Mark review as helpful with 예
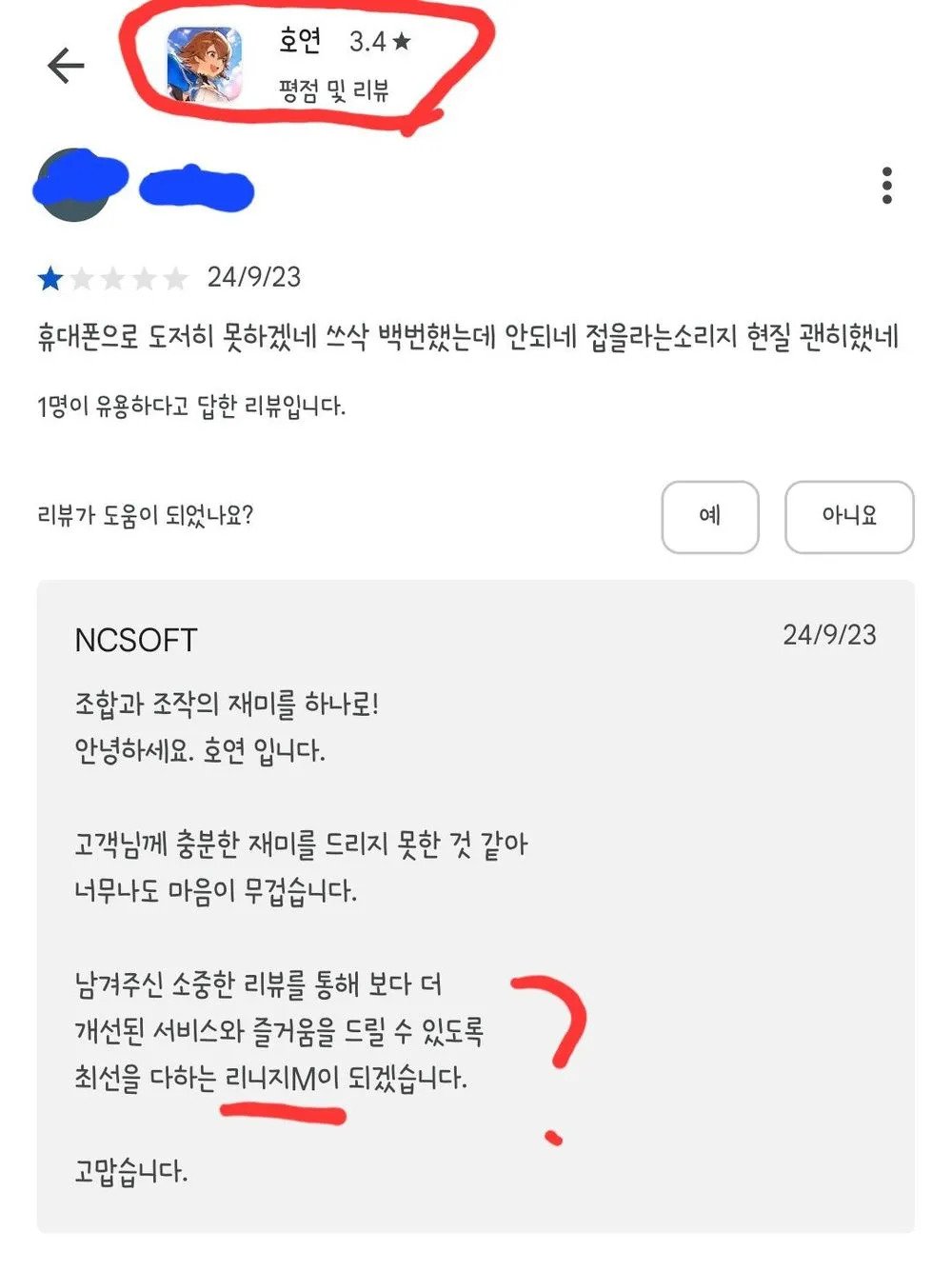 [x=709, y=516]
